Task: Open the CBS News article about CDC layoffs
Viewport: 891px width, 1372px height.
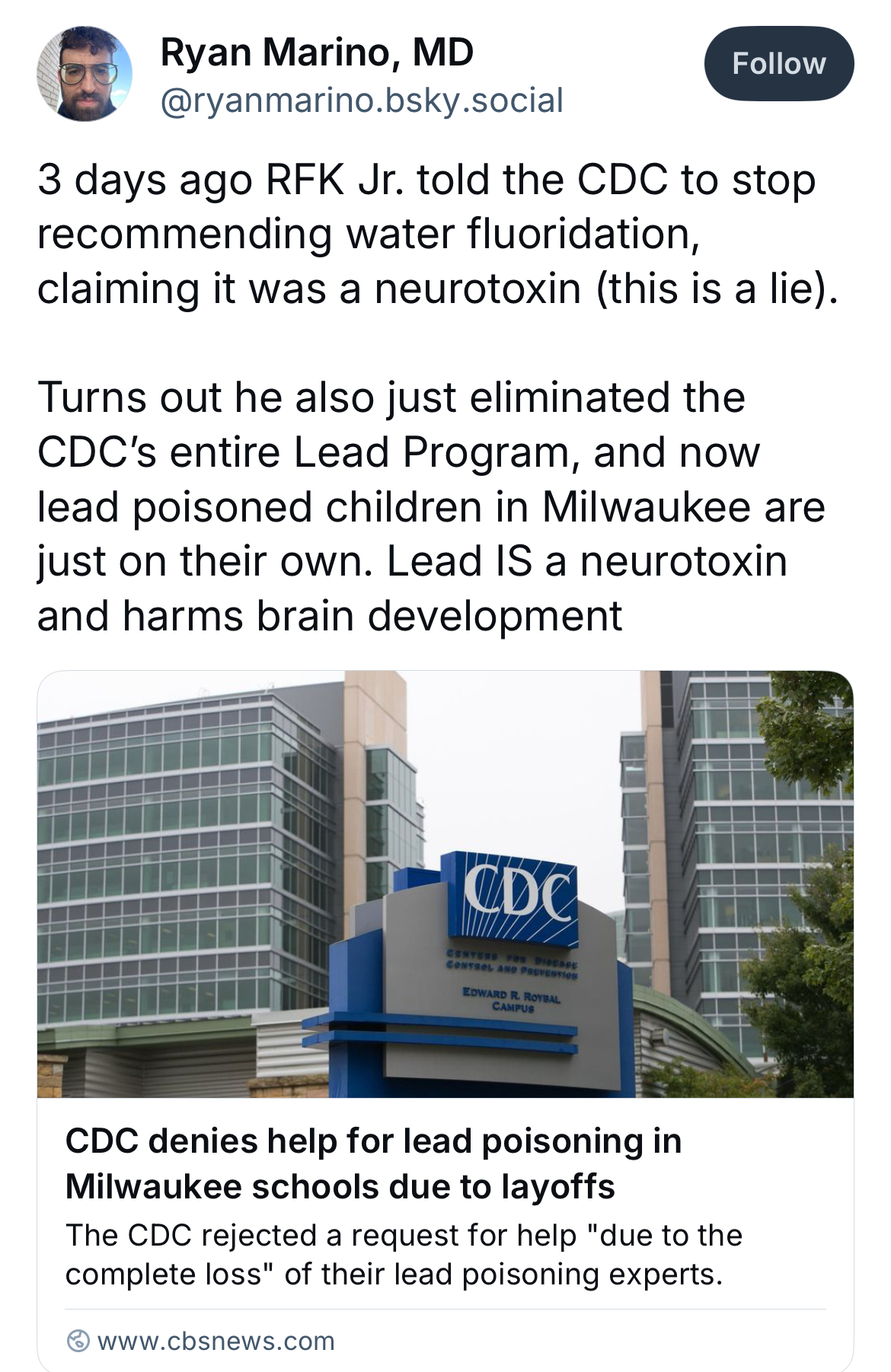Action: pyautogui.click(x=373, y=1163)
